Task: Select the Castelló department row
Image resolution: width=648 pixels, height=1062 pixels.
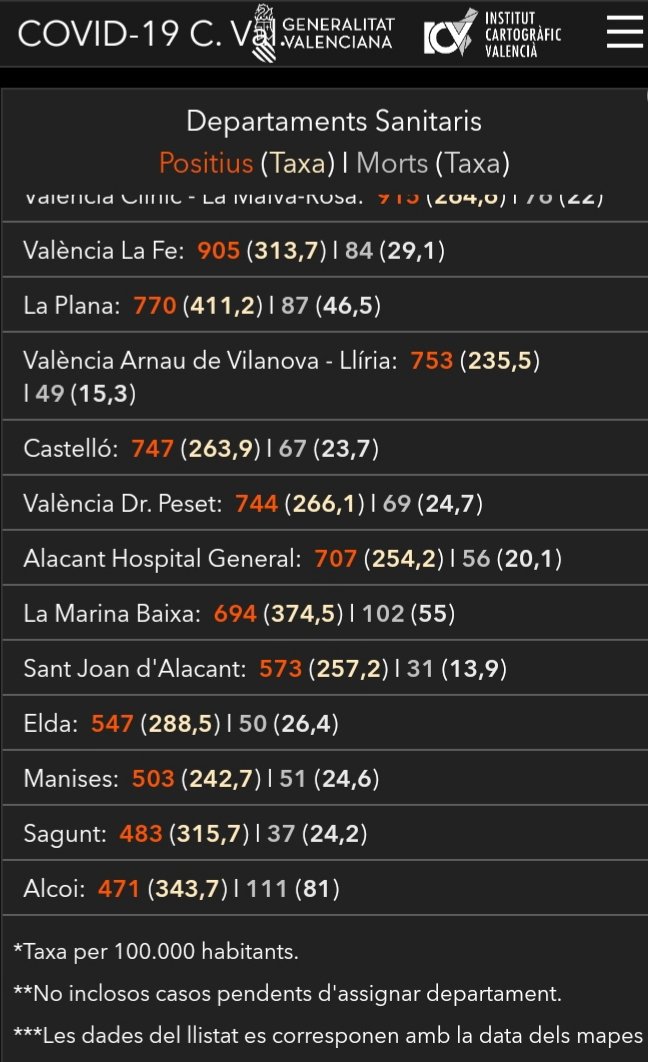Action: pos(201,448)
